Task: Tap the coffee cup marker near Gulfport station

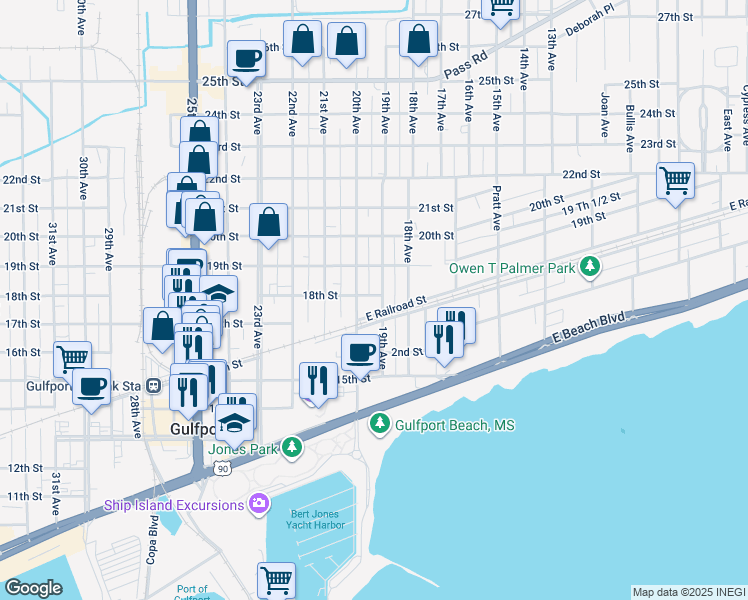Action: click(x=92, y=385)
